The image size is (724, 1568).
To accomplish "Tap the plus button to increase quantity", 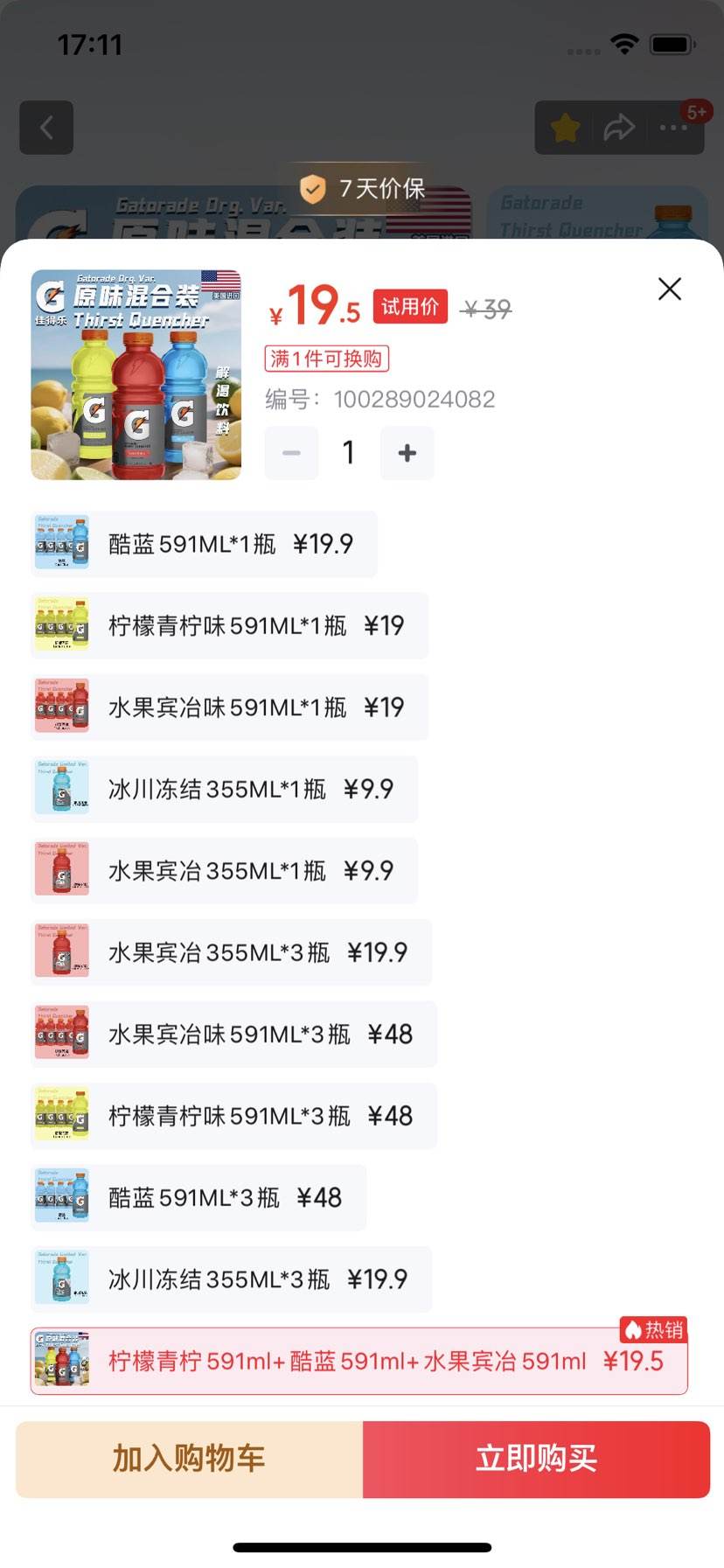I will point(407,453).
